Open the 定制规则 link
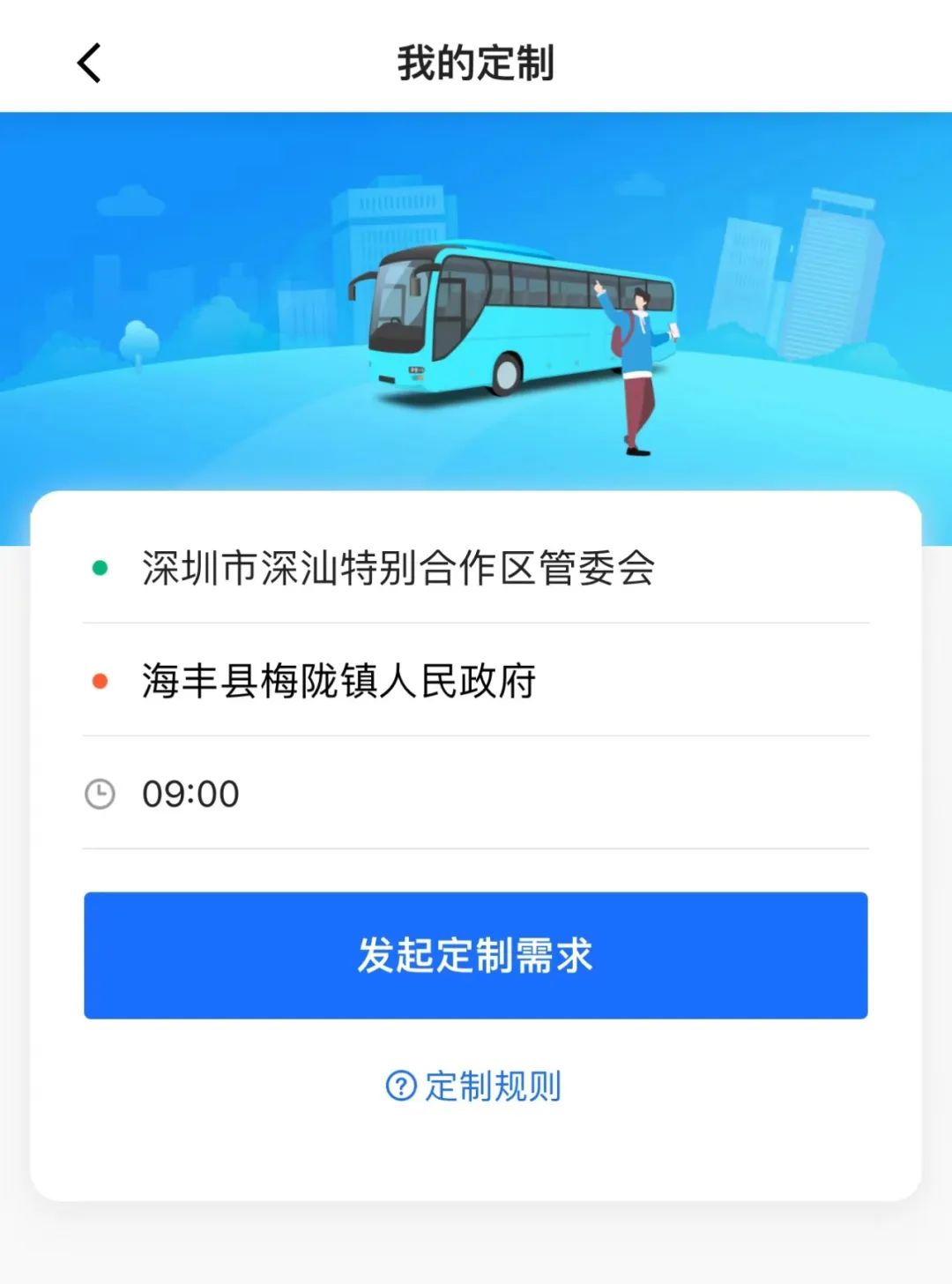This screenshot has height=1284, width=952. (475, 1086)
